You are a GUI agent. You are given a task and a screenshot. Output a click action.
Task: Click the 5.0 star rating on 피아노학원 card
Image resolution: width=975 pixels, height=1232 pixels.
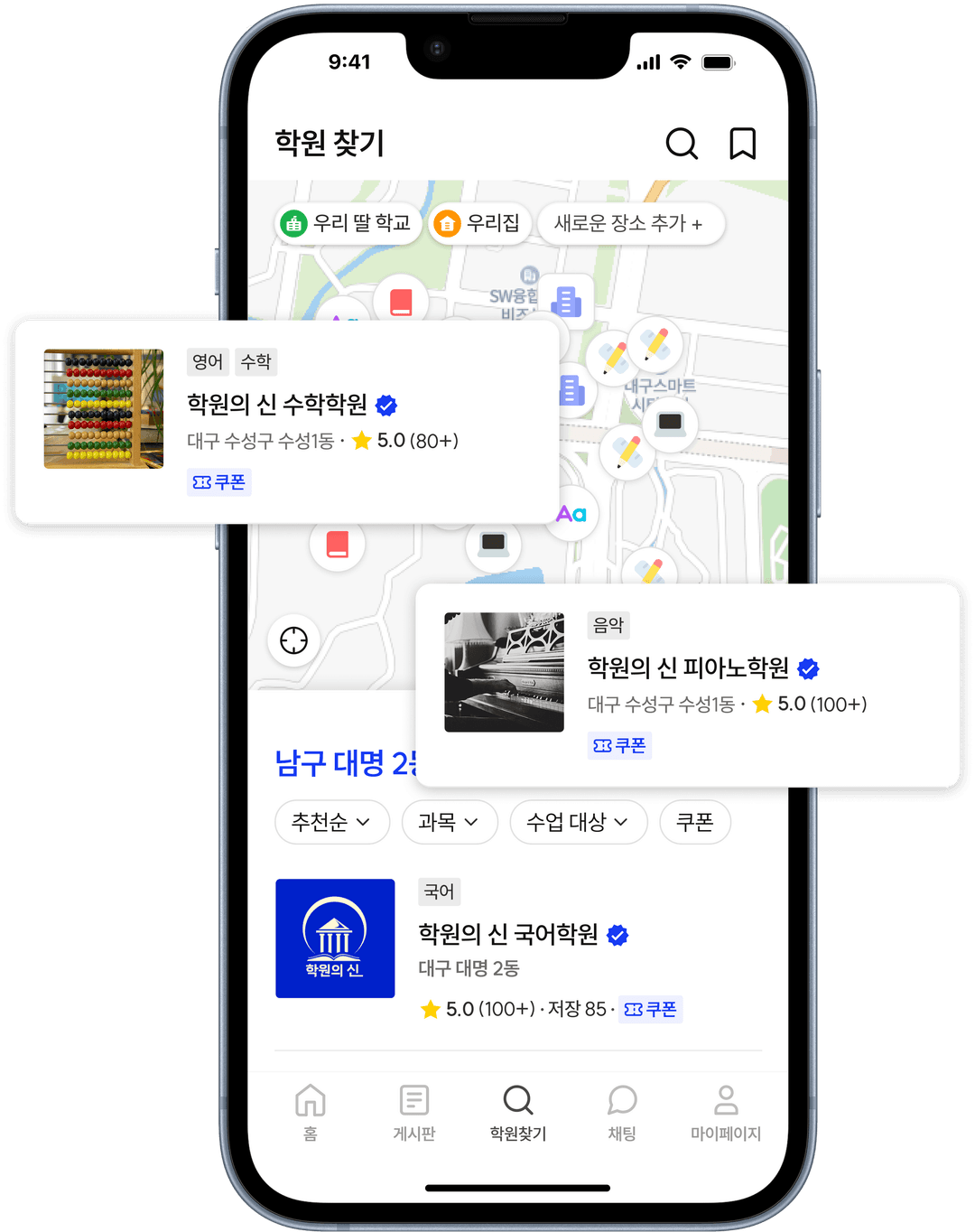[x=799, y=705]
